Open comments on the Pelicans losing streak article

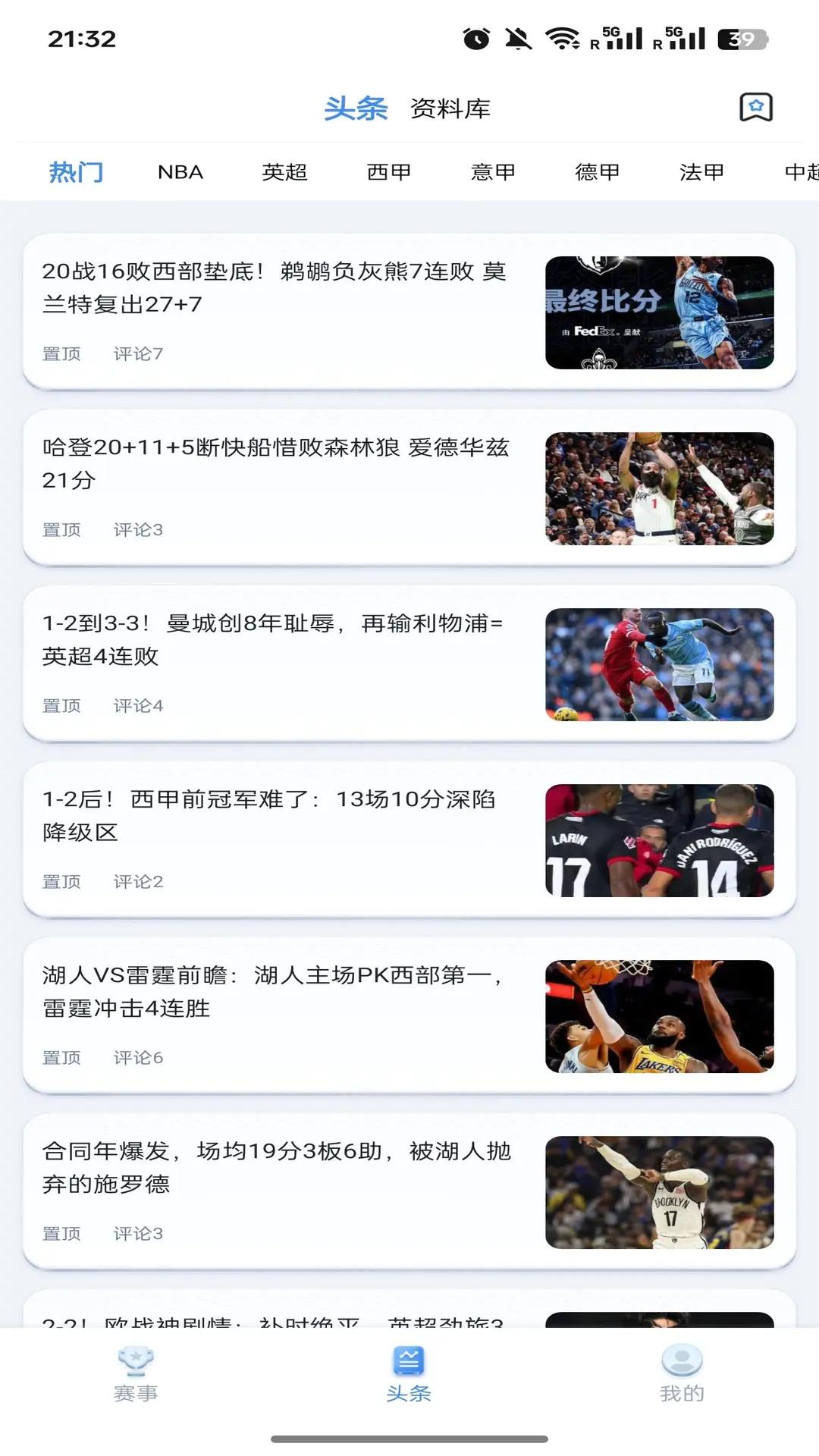[x=140, y=353]
